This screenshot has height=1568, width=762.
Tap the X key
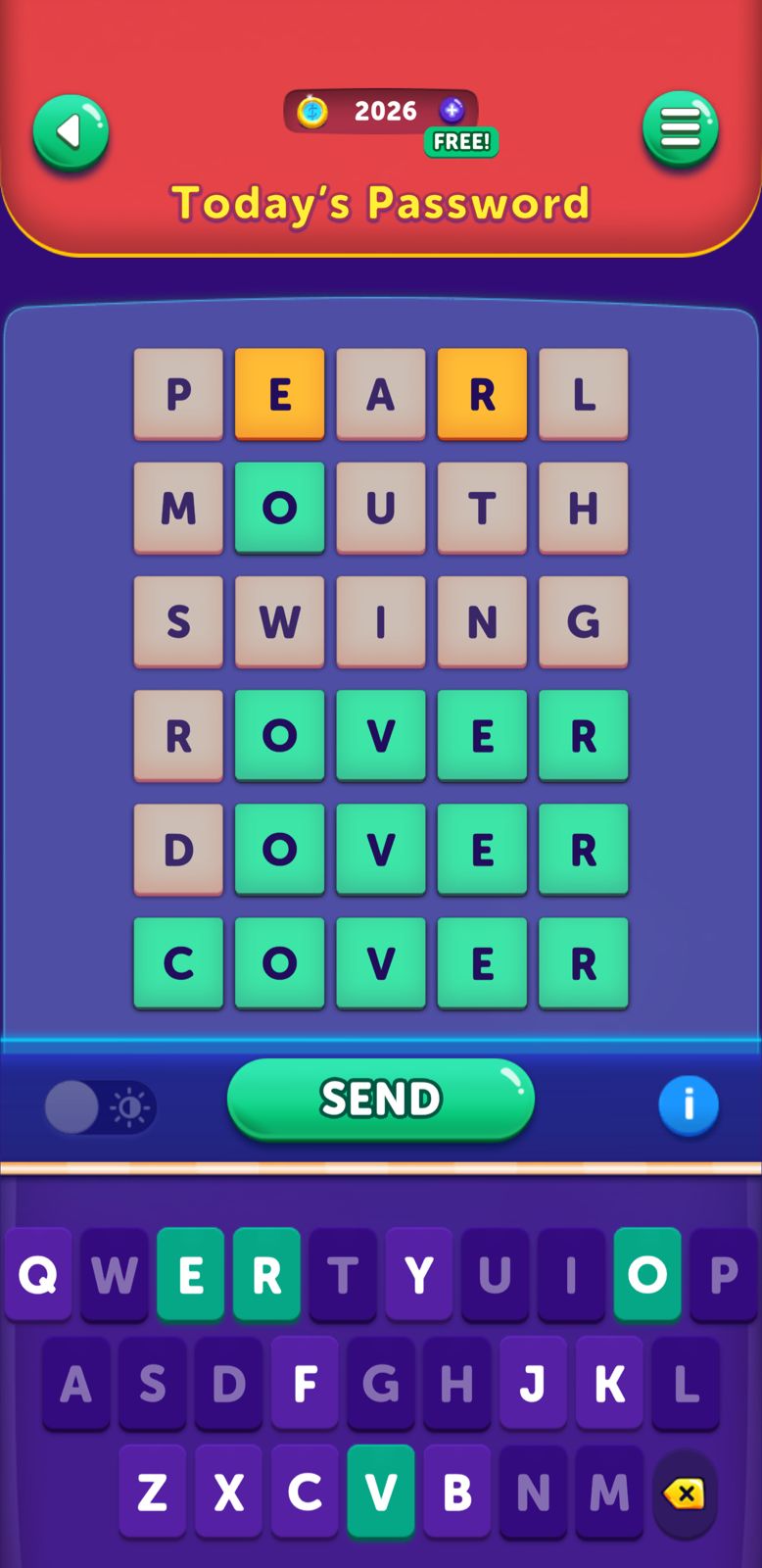228,1492
